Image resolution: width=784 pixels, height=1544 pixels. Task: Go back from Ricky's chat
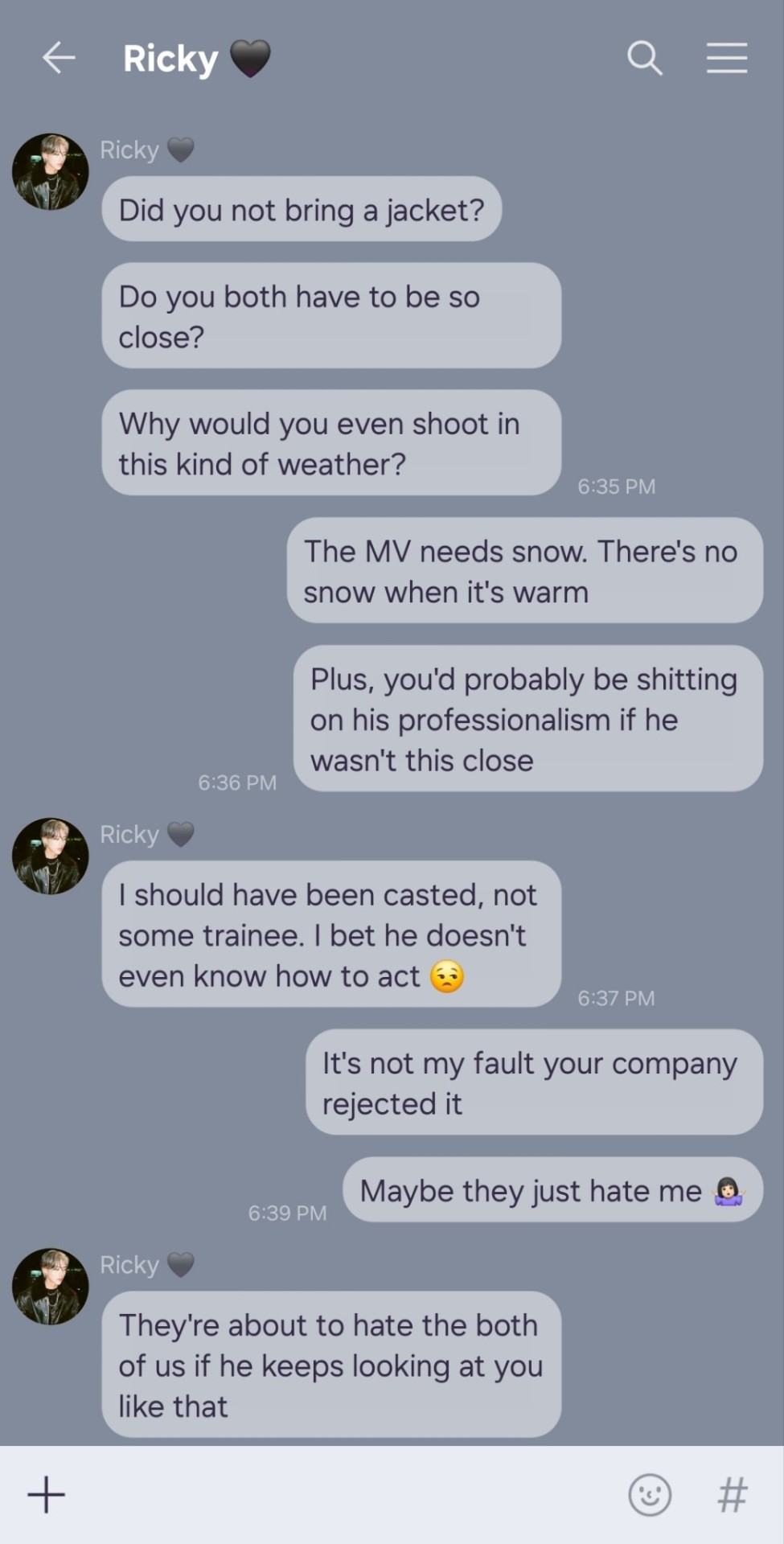[58, 59]
